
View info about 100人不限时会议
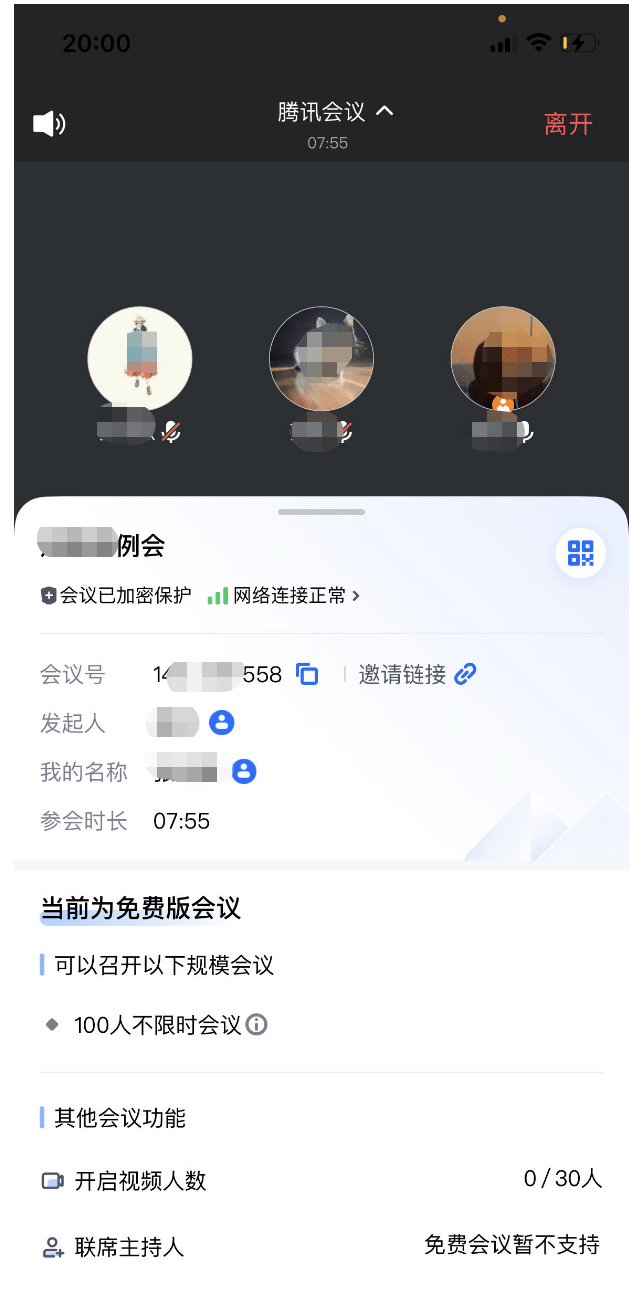[257, 1025]
